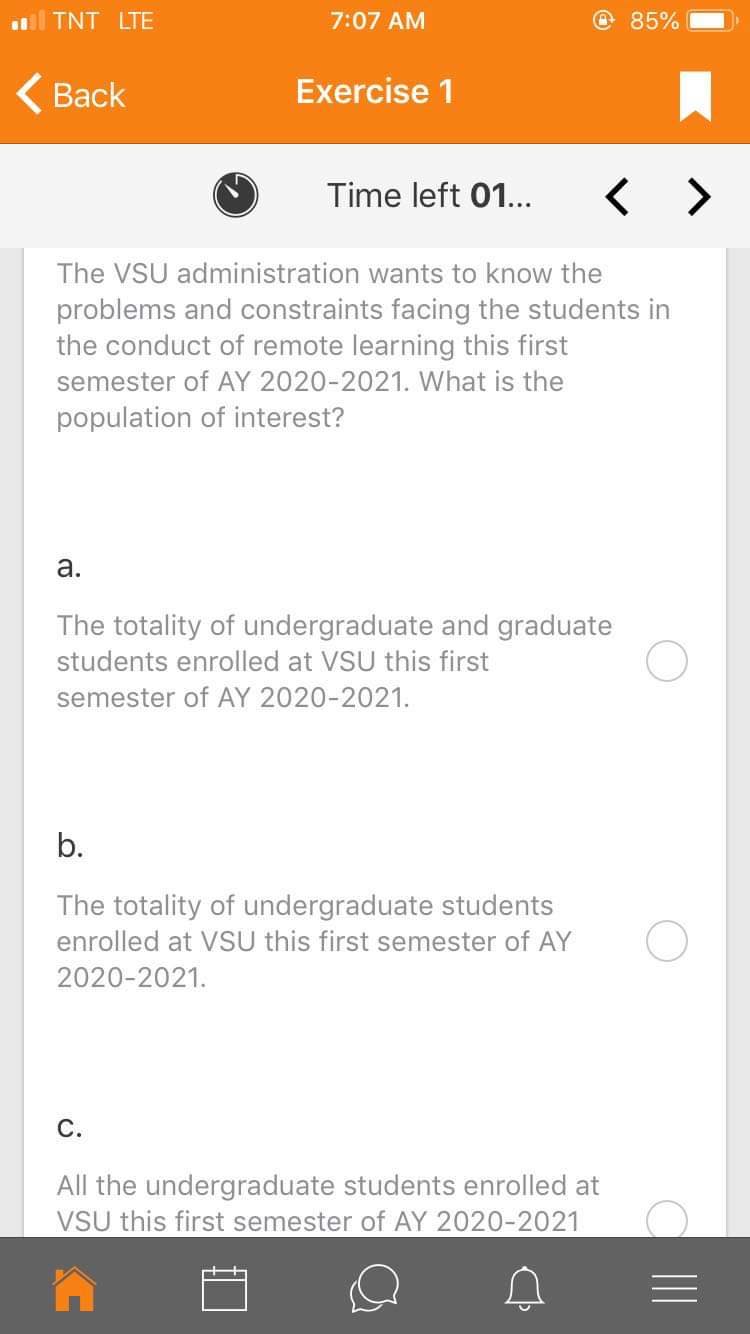This screenshot has width=750, height=1334.
Task: Select answer option b radio button
Action: click(666, 940)
